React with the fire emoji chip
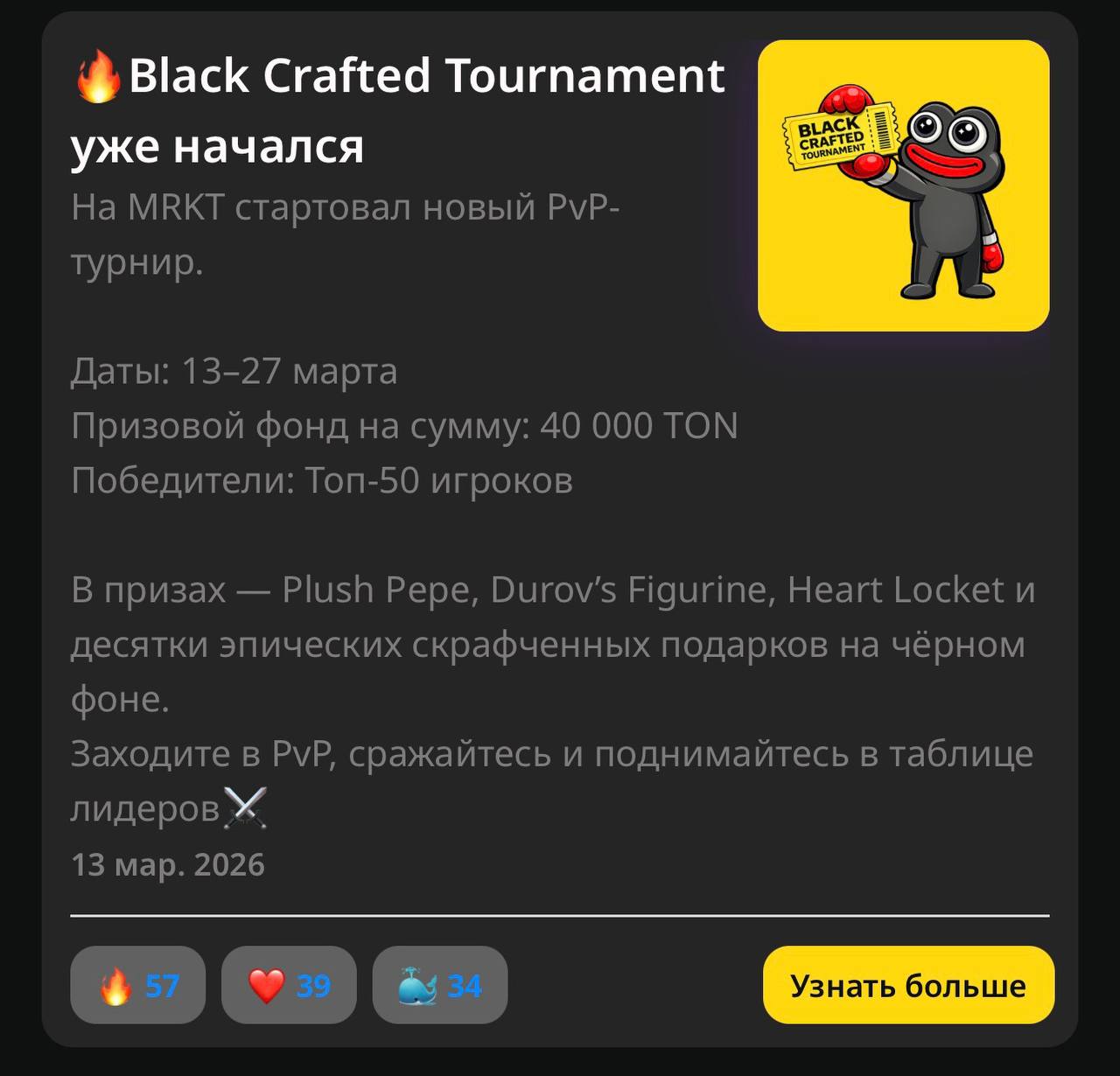 point(137,985)
